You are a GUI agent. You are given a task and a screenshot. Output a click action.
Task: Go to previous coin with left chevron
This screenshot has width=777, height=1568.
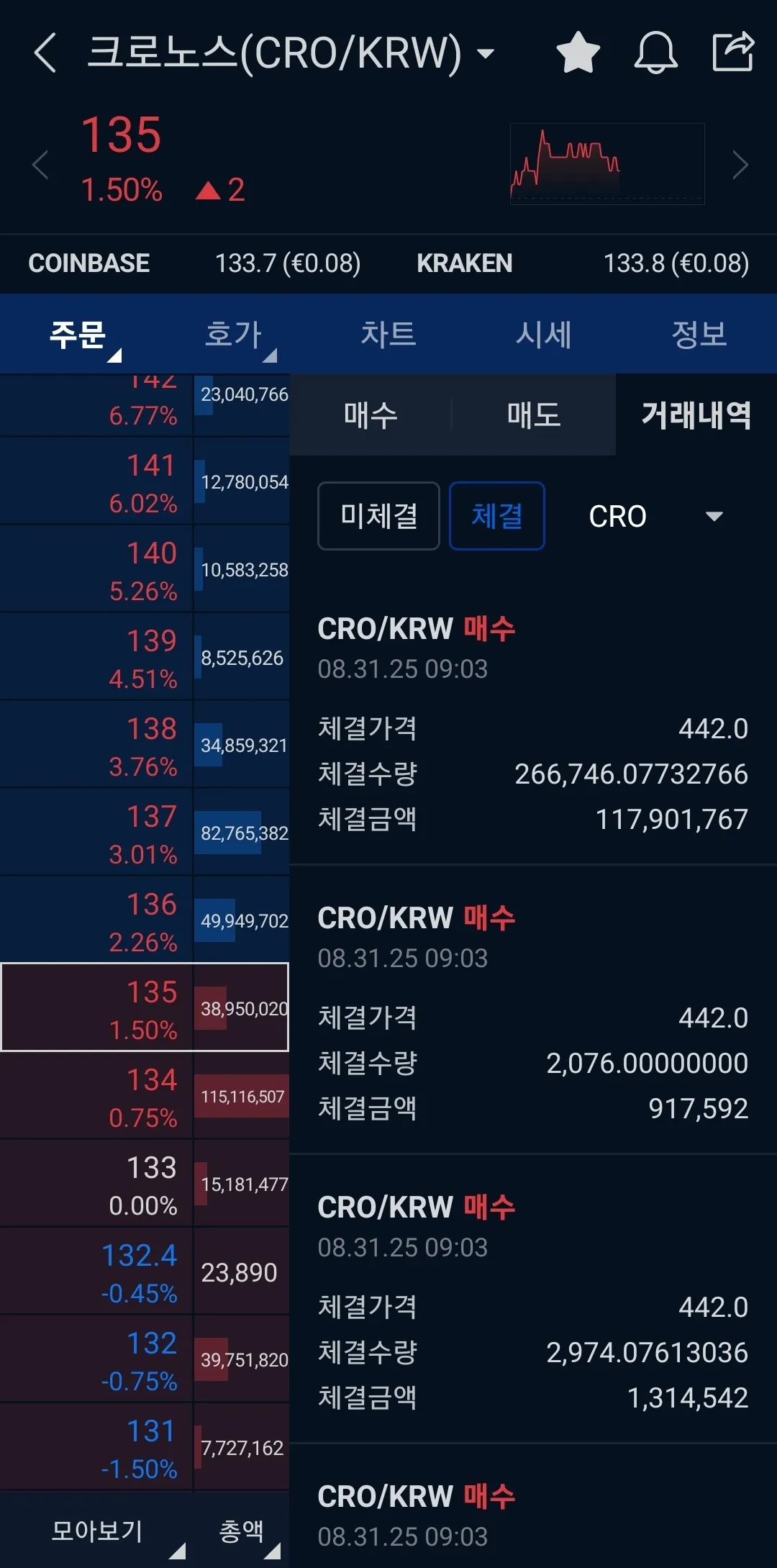click(40, 166)
